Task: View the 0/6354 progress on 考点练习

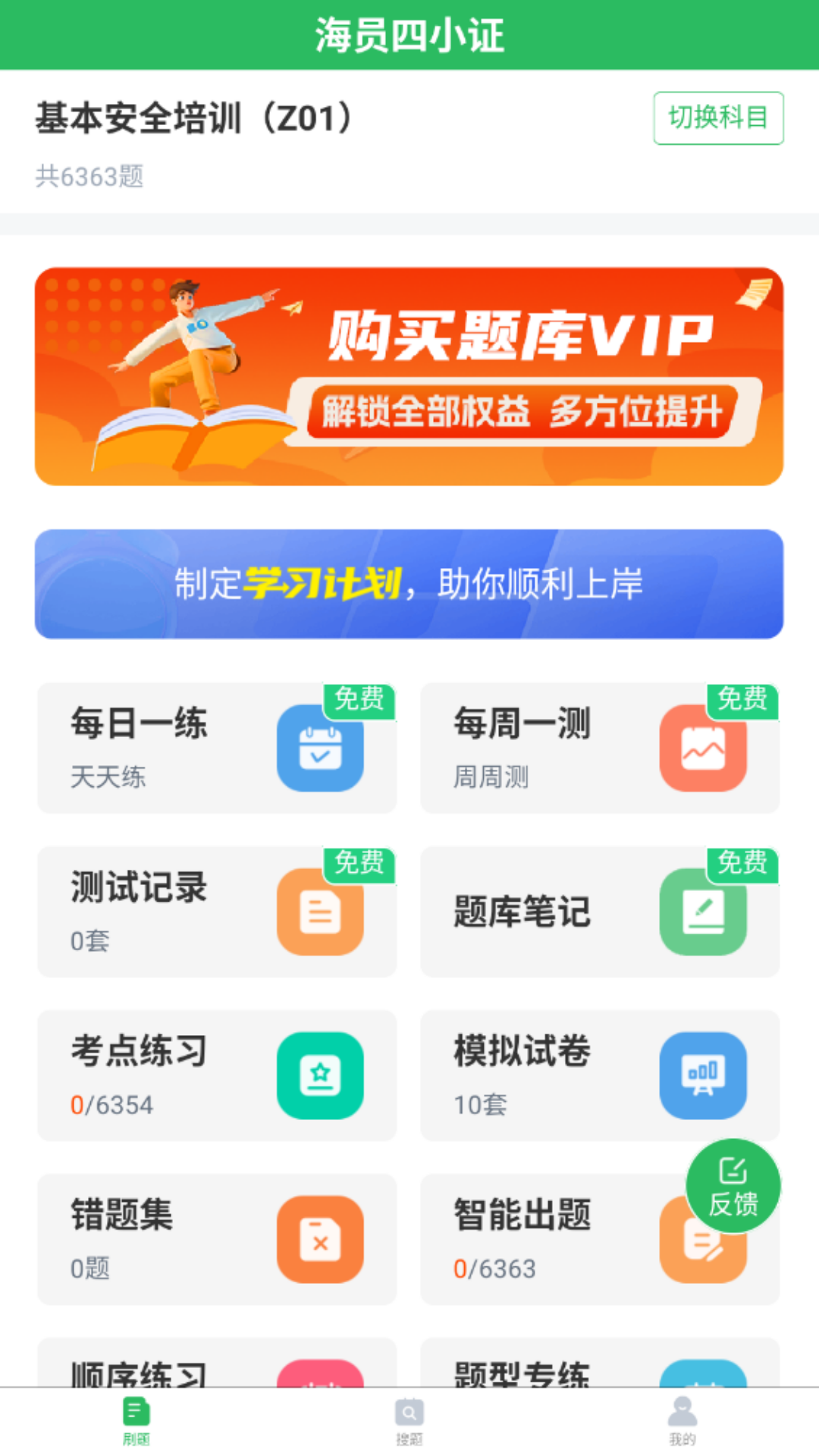Action: click(x=114, y=1106)
